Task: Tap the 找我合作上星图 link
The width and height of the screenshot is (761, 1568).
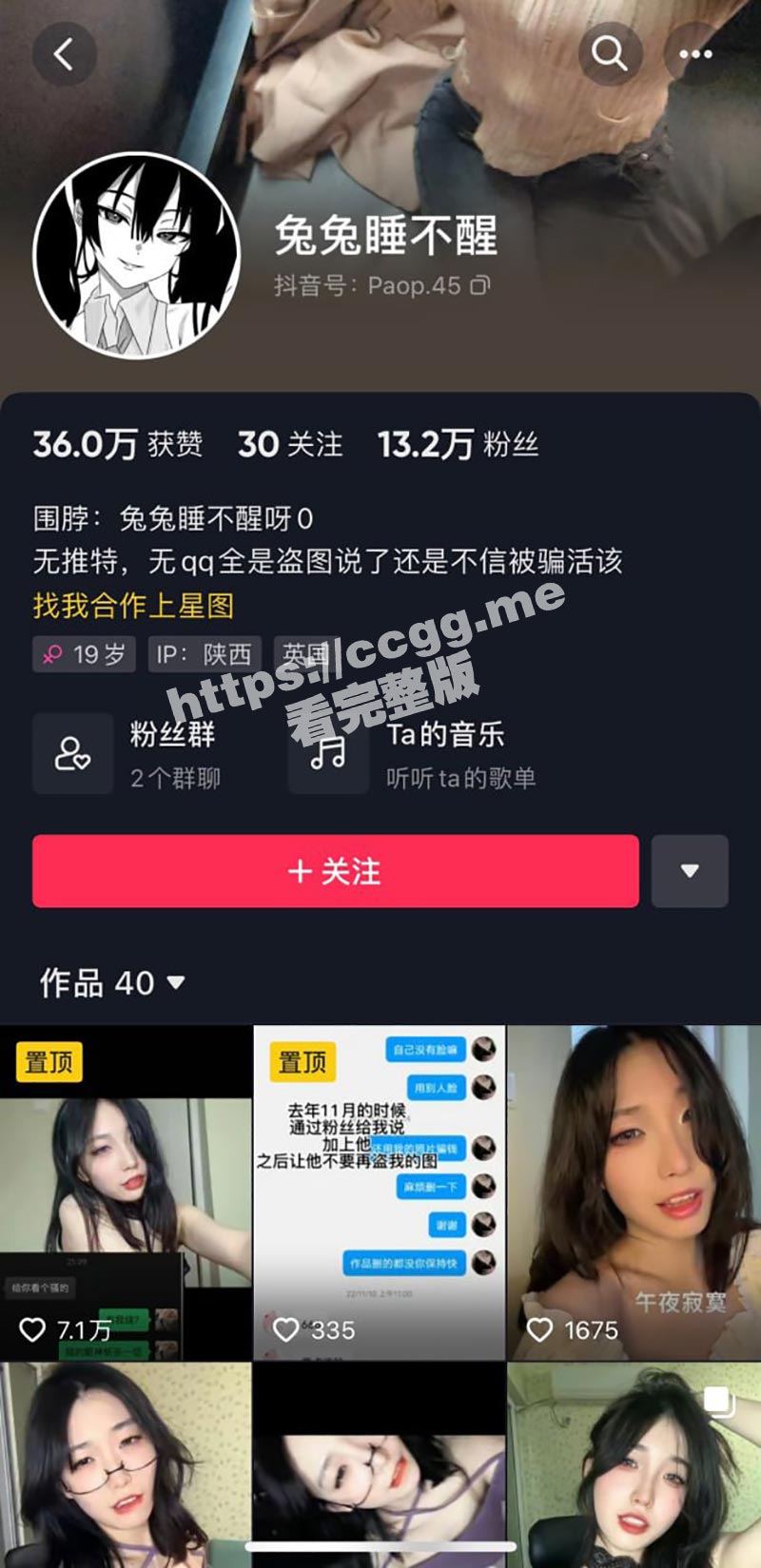Action: 133,606
